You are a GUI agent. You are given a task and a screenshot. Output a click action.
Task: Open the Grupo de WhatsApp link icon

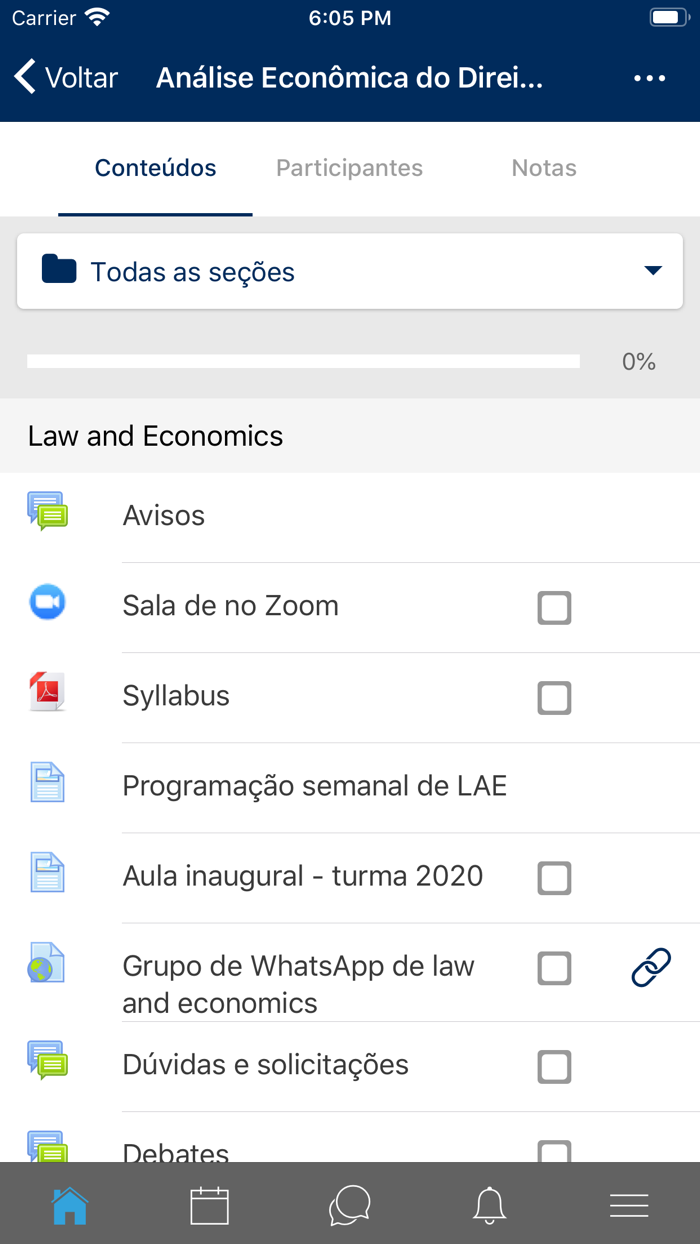(x=651, y=967)
